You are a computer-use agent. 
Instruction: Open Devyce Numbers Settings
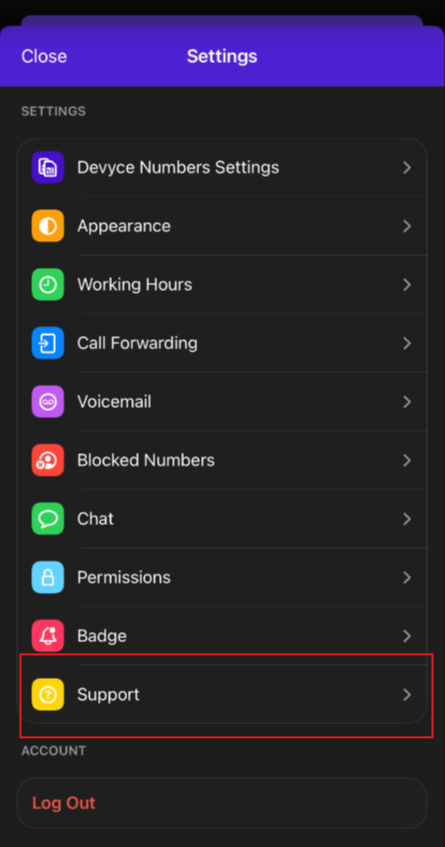pyautogui.click(x=222, y=167)
